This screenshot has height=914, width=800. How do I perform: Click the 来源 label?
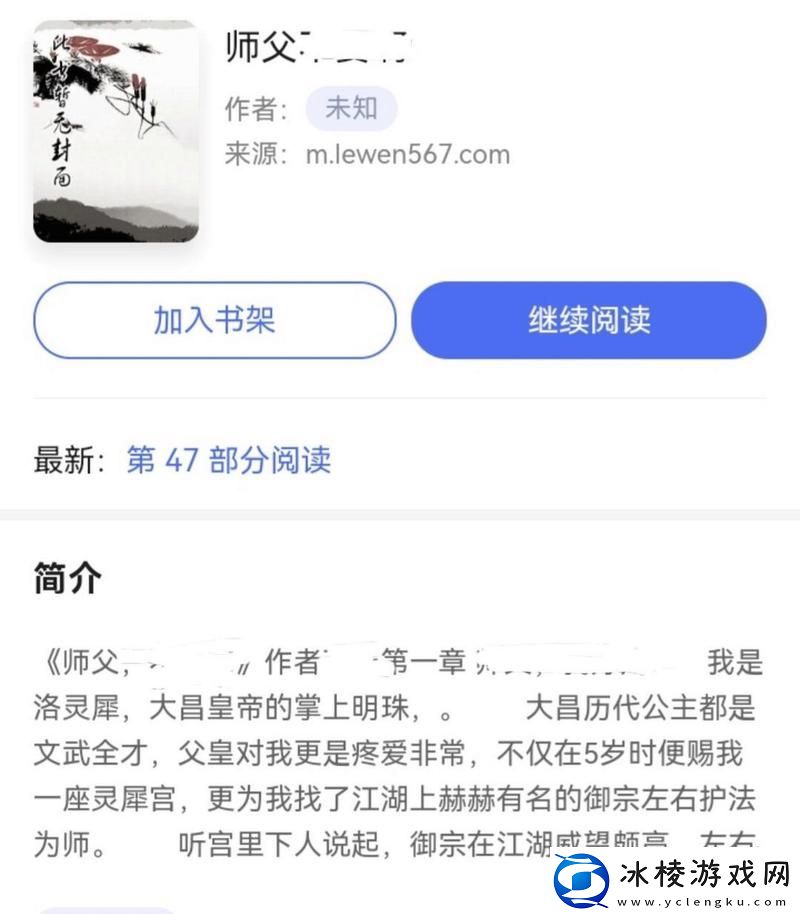click(x=250, y=154)
